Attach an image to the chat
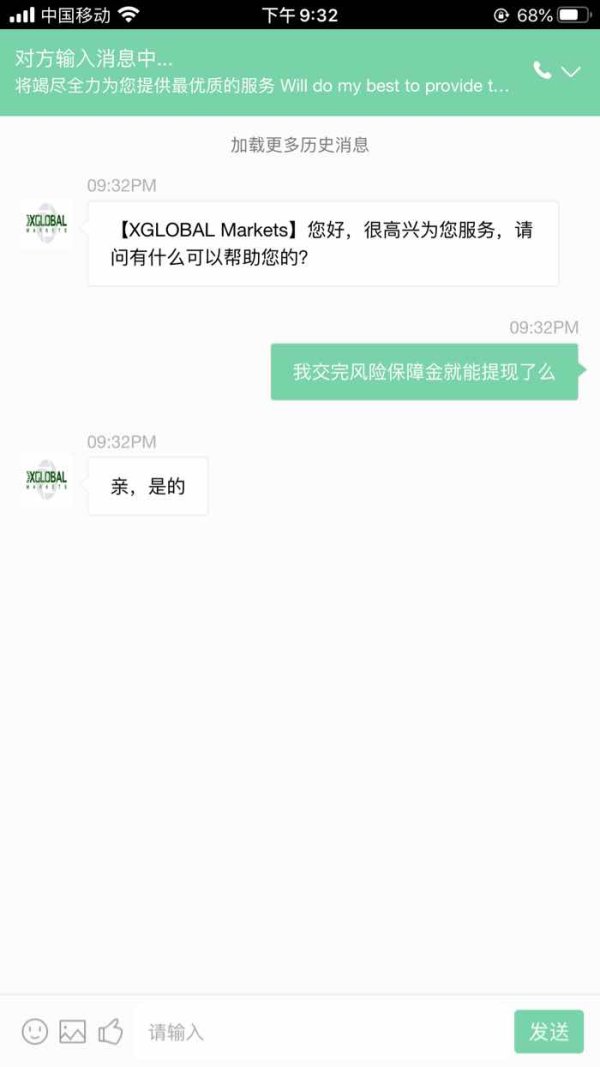This screenshot has height=1067, width=600. [x=73, y=1032]
